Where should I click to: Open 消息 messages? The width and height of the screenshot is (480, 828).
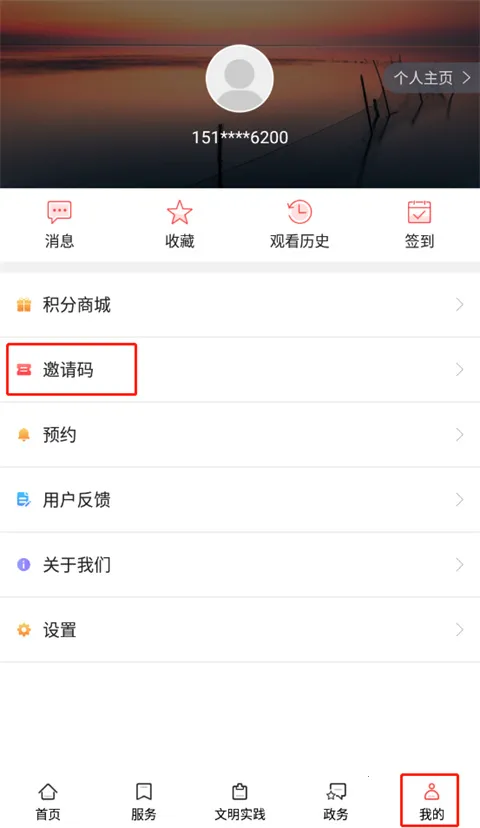click(60, 224)
